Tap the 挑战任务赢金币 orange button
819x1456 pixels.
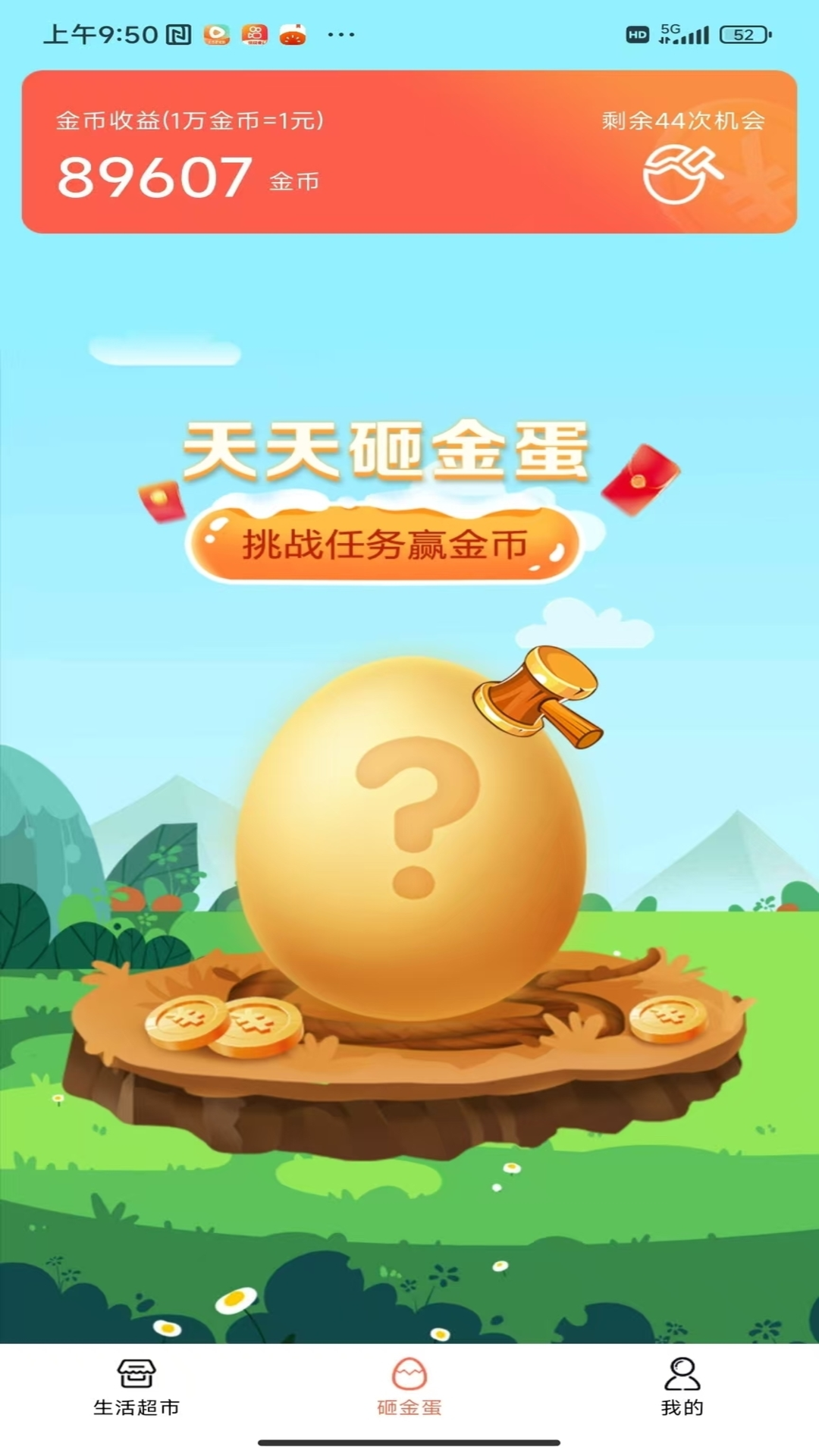tap(384, 544)
